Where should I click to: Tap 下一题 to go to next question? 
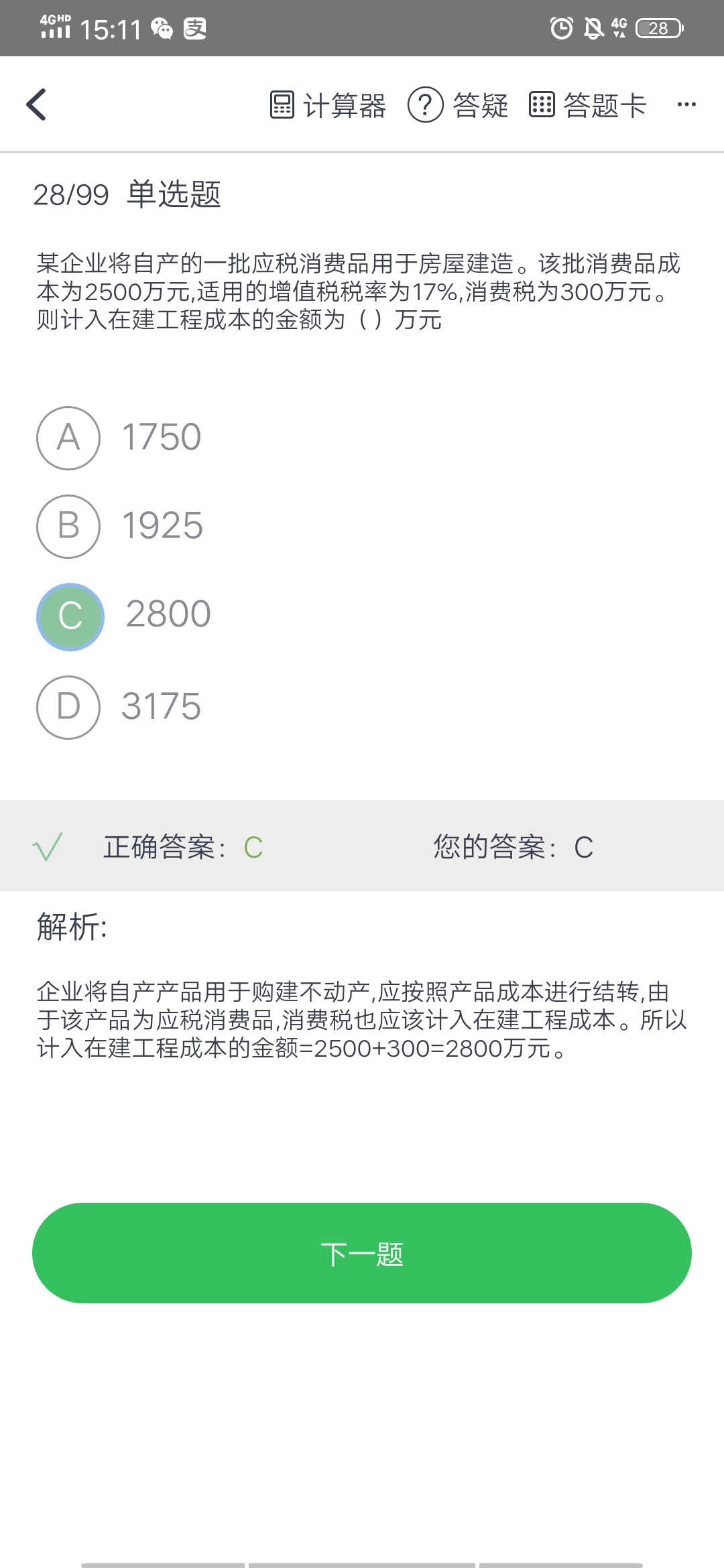[362, 1253]
